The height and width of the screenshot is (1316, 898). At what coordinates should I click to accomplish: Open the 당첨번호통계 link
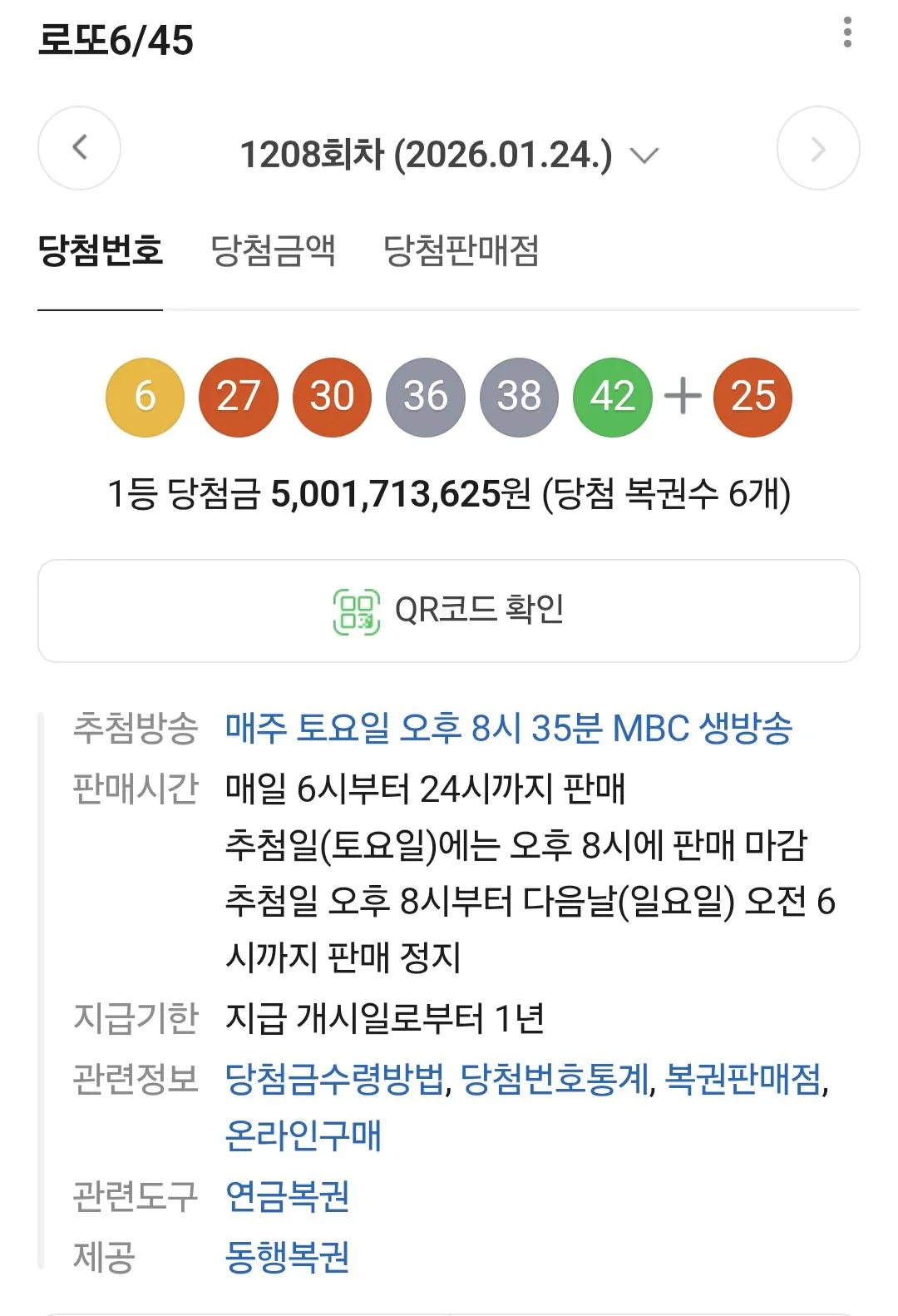click(x=555, y=1080)
